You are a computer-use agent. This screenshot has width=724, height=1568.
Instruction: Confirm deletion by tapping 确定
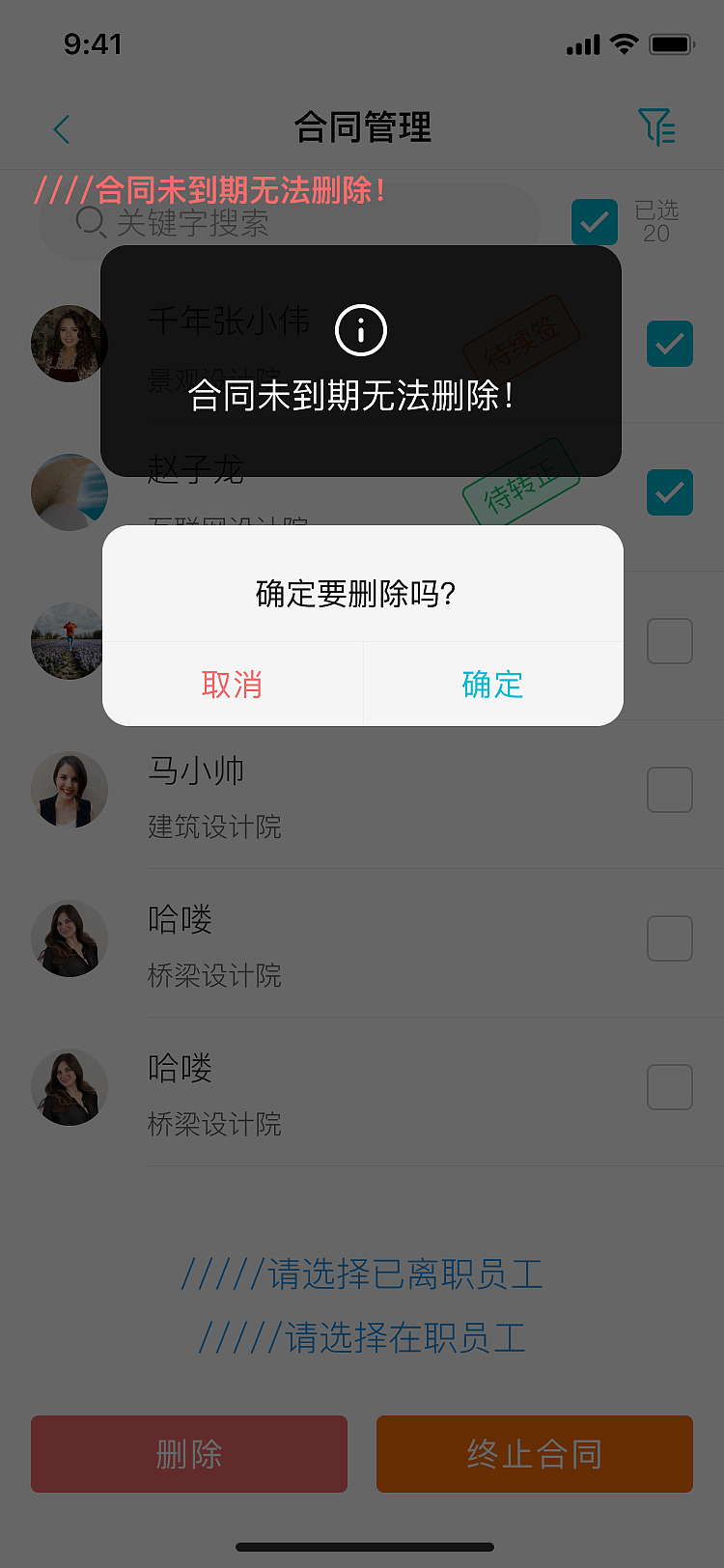(492, 684)
